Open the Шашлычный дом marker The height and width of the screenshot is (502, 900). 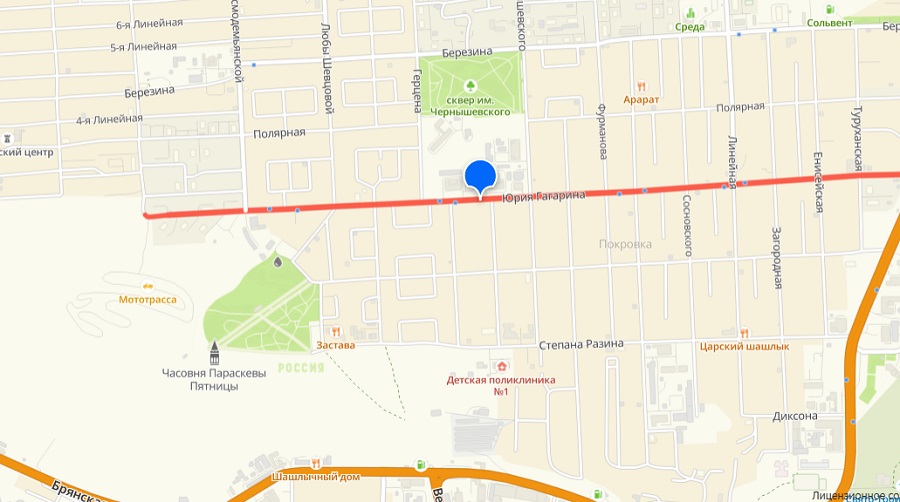[x=314, y=463]
